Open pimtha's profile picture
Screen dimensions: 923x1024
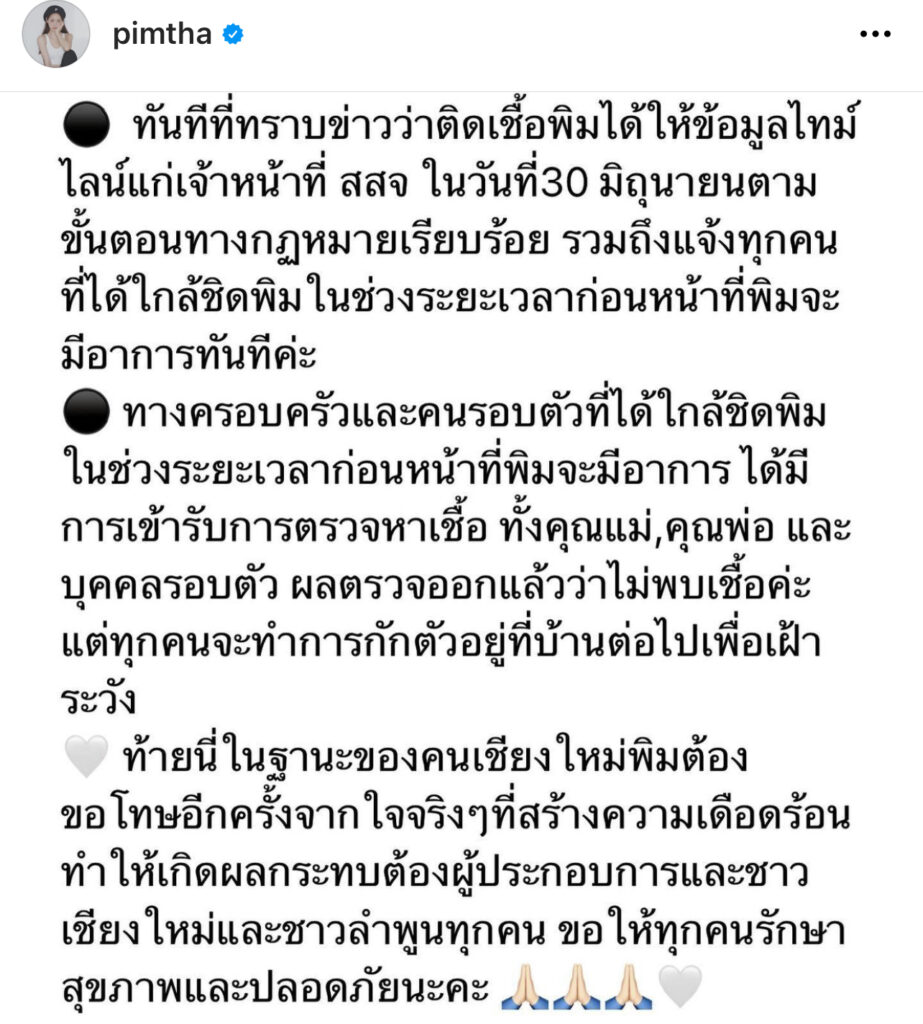57,35
